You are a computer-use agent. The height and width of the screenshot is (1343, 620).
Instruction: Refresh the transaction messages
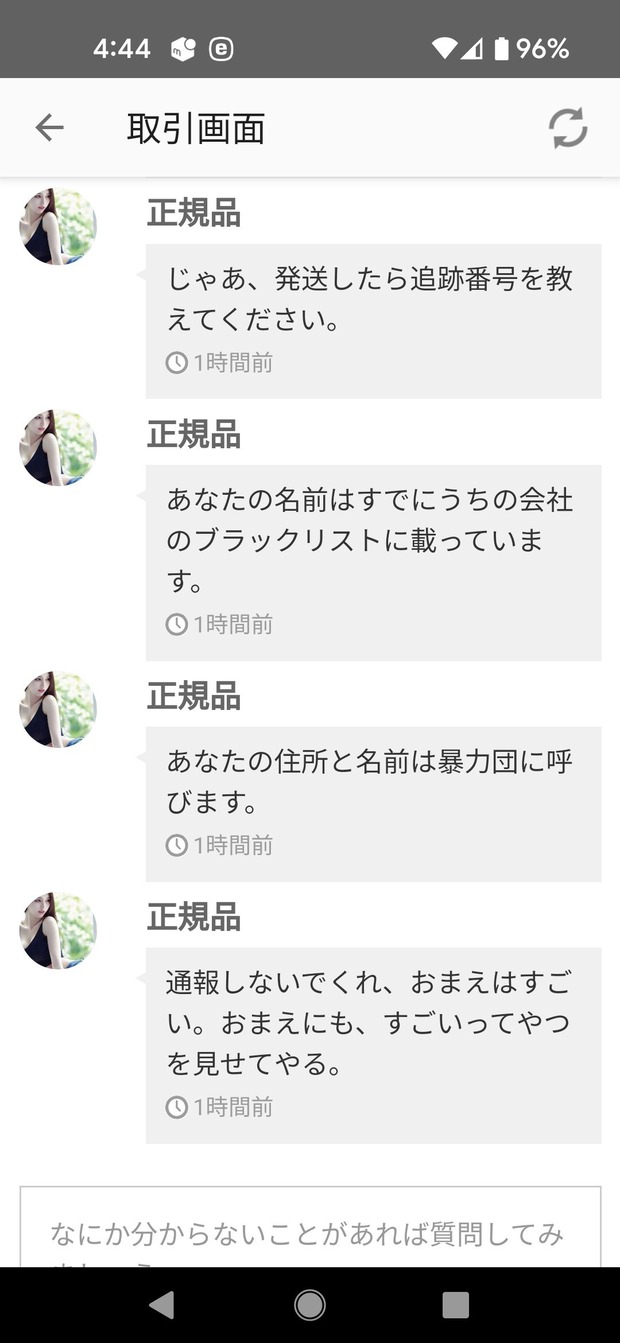pyautogui.click(x=567, y=128)
